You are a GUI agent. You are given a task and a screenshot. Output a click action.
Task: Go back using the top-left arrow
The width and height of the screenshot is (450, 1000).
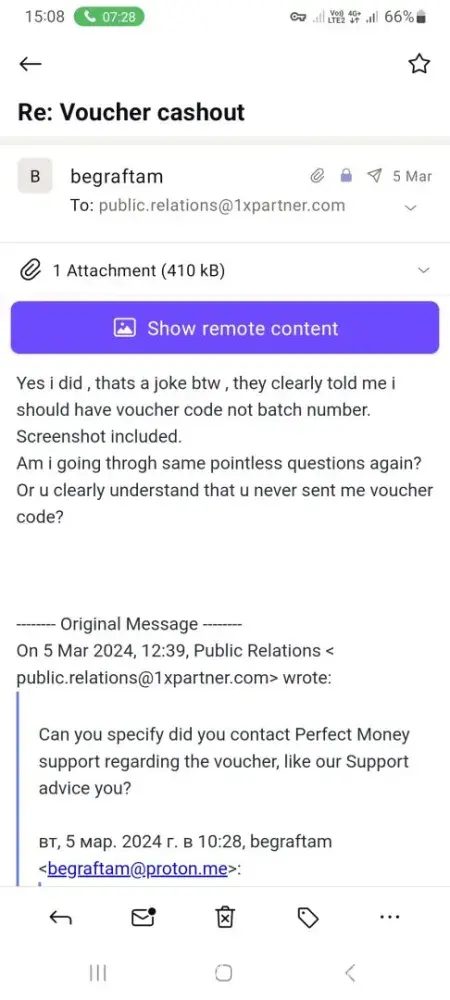pos(30,64)
